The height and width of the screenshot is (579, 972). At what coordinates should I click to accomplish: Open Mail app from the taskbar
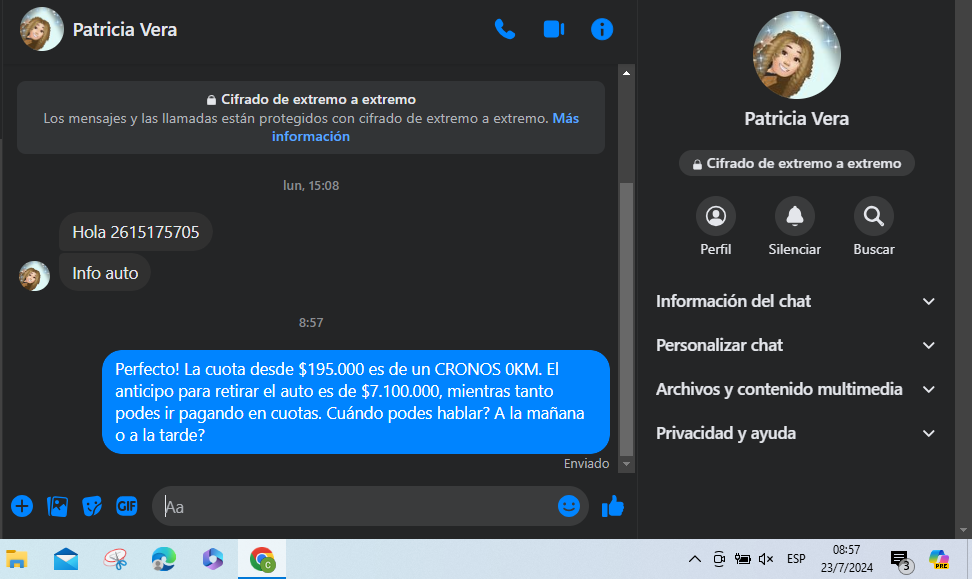[x=66, y=559]
